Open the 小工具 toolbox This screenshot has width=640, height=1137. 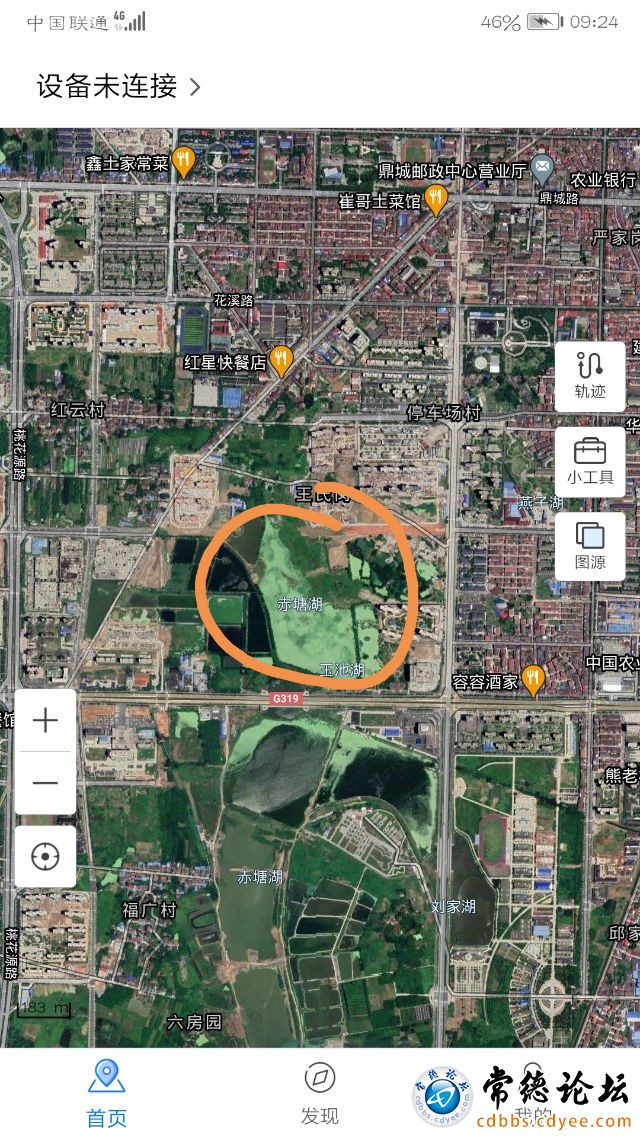click(x=590, y=461)
